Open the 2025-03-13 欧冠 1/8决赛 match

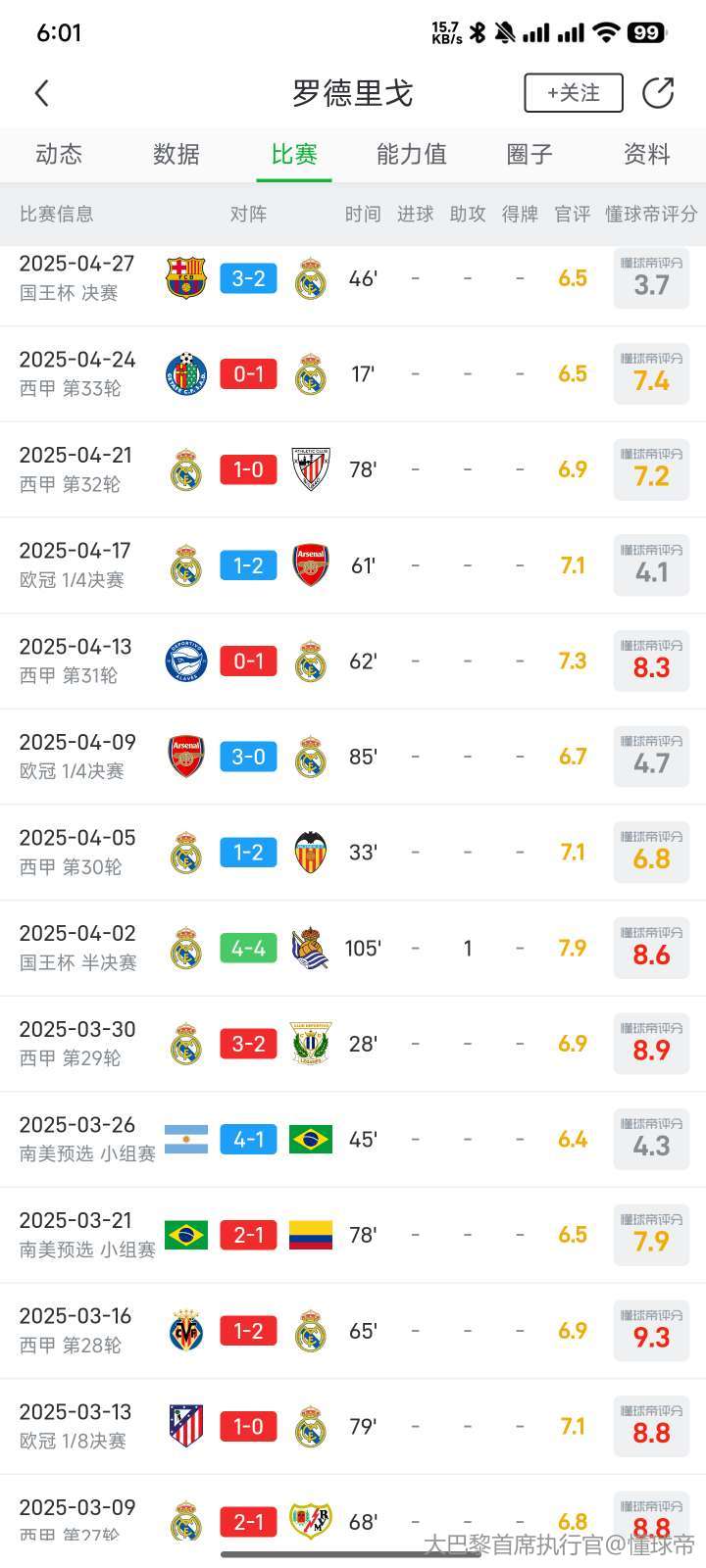tap(353, 1427)
